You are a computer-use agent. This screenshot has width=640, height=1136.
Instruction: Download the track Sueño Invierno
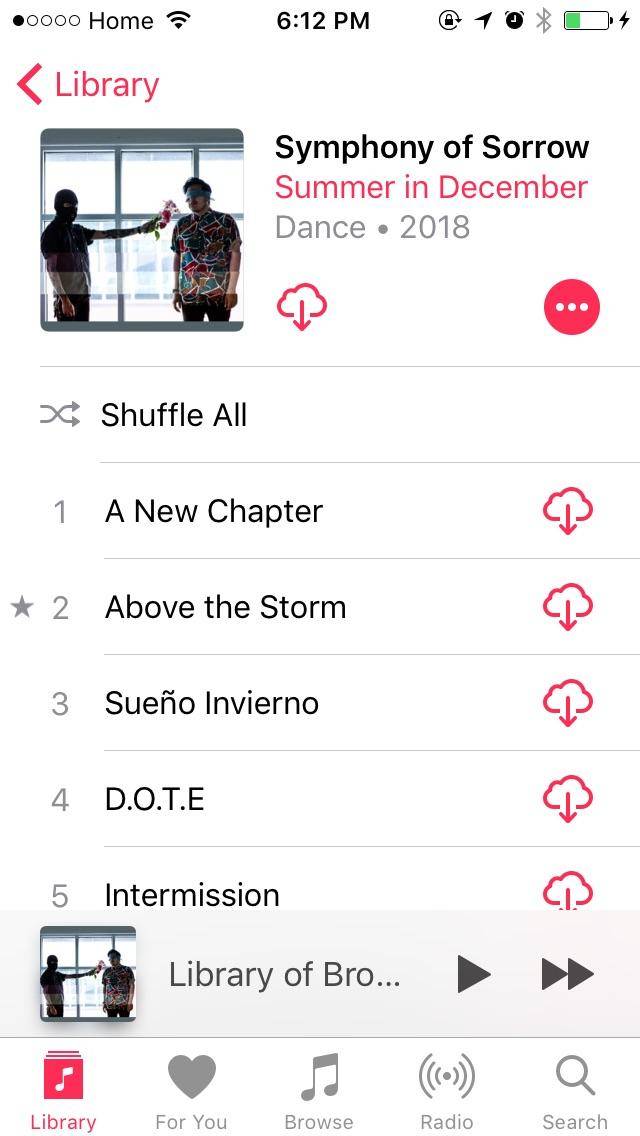pyautogui.click(x=567, y=703)
